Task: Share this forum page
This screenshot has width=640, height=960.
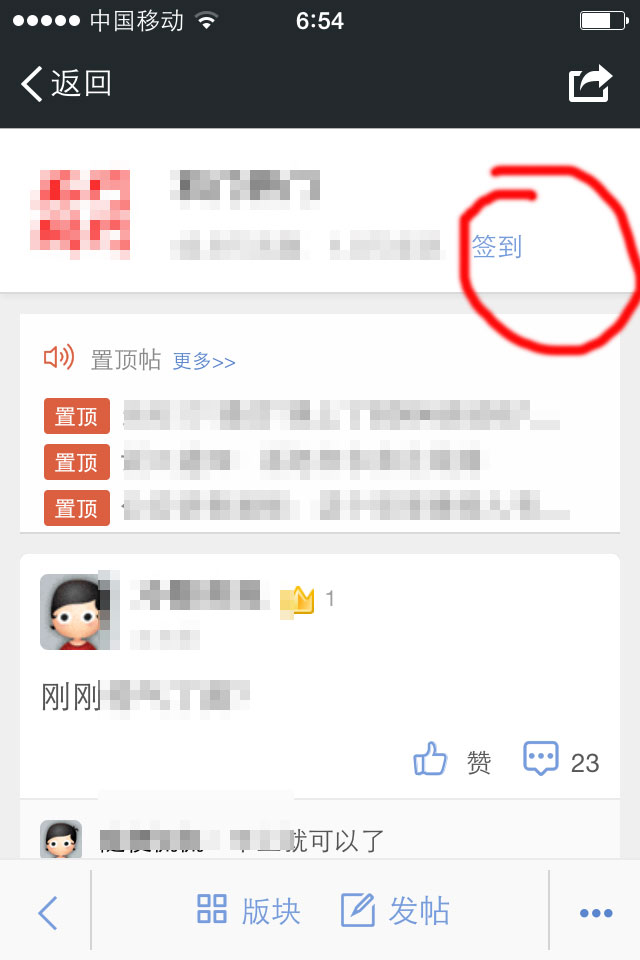Action: [590, 84]
